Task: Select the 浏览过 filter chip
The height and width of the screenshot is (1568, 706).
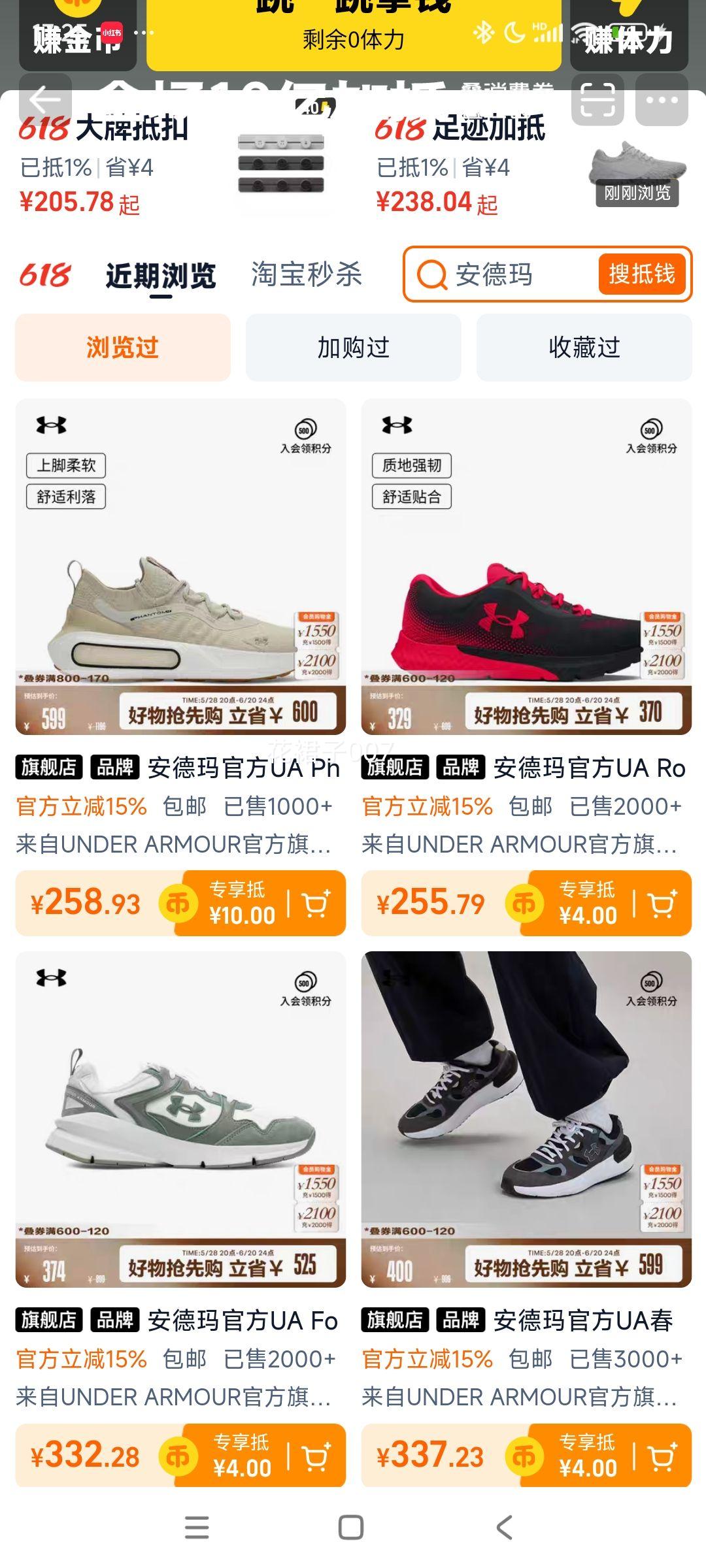Action: pyautogui.click(x=123, y=348)
